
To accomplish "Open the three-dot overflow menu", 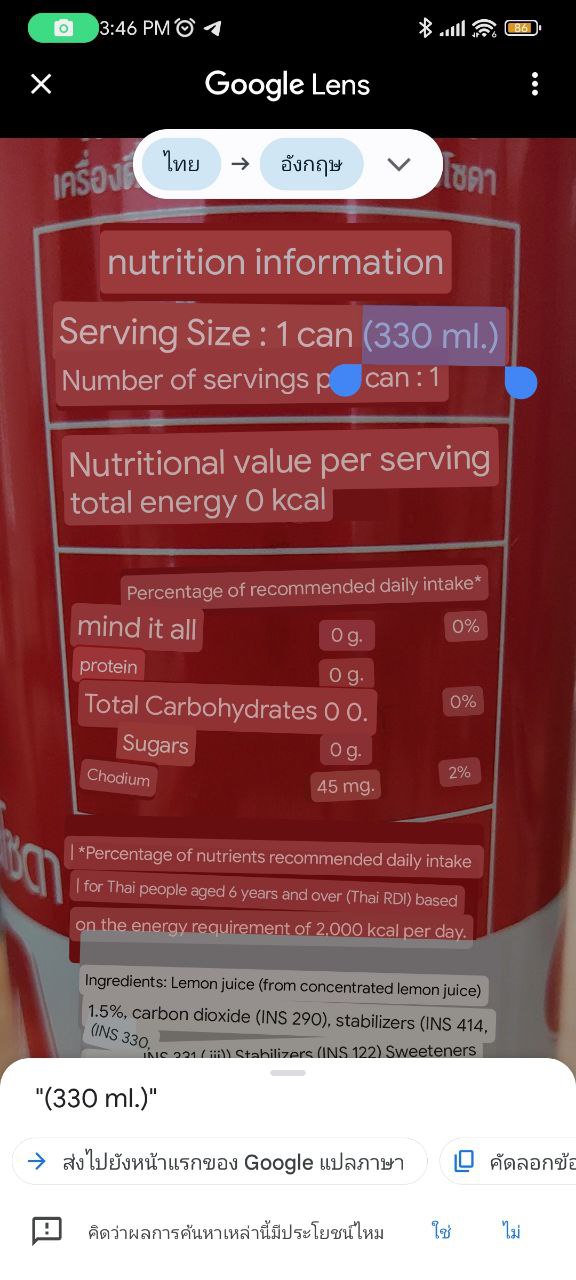I will (535, 84).
